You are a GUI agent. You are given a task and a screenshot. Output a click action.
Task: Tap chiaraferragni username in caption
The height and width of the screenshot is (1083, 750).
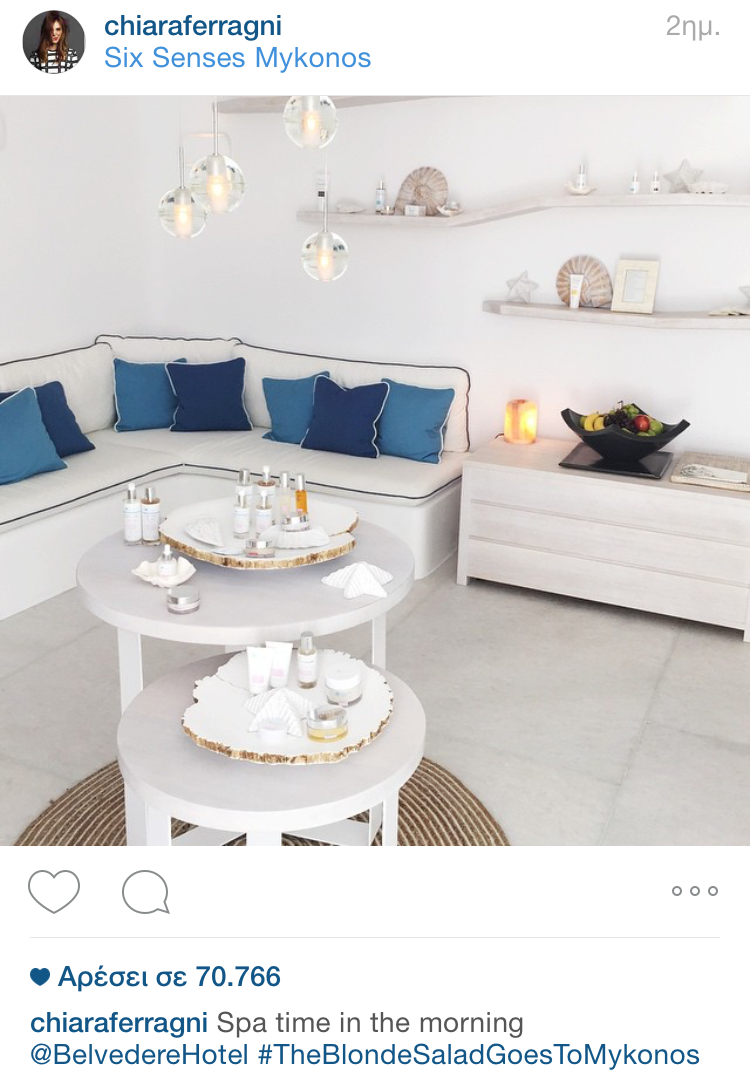tap(119, 1023)
